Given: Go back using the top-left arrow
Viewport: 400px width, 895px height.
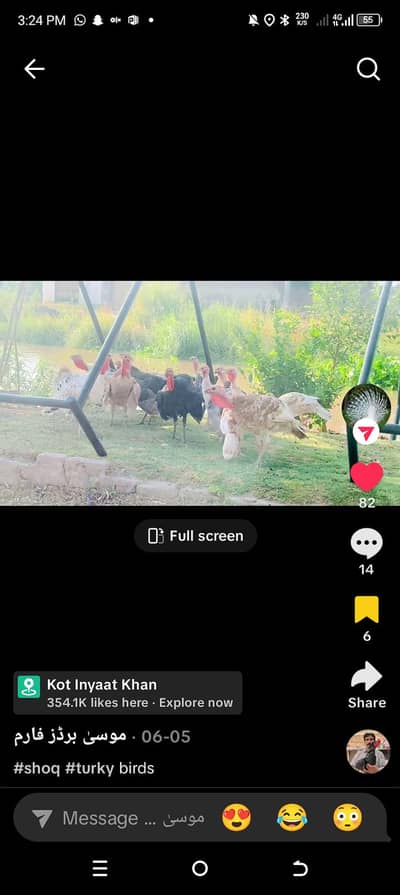Looking at the screenshot, I should (34, 69).
